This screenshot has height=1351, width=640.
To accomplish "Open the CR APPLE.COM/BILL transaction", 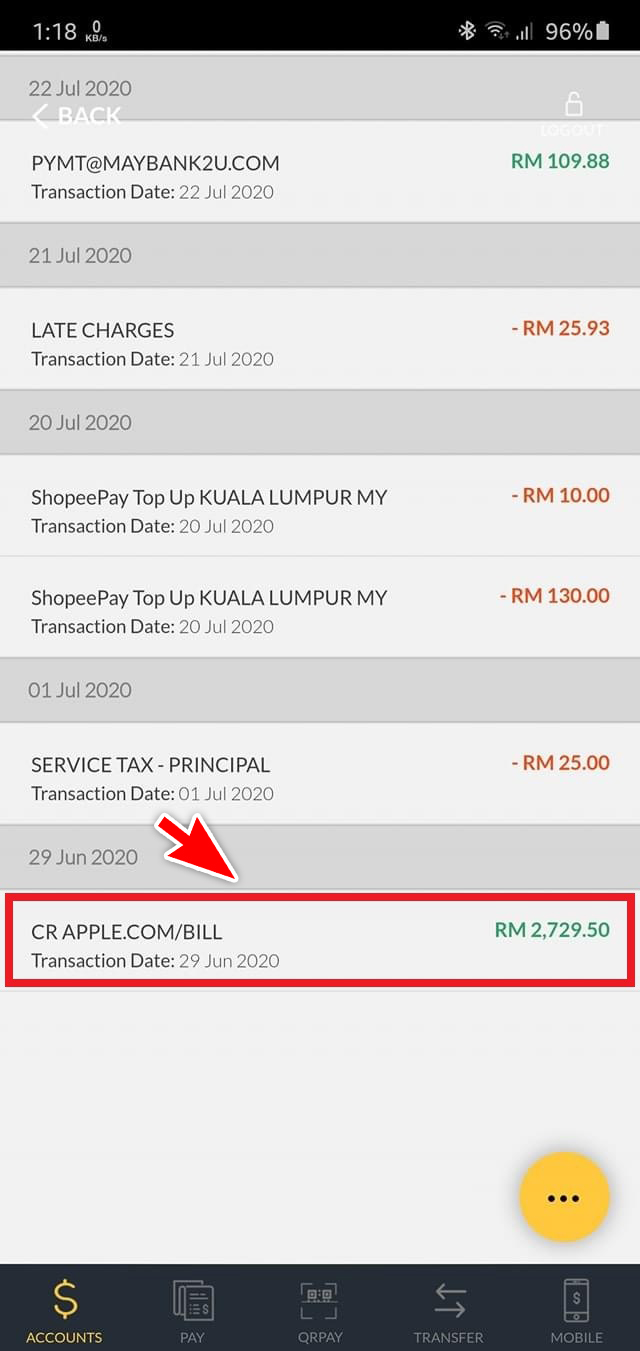I will click(x=320, y=941).
